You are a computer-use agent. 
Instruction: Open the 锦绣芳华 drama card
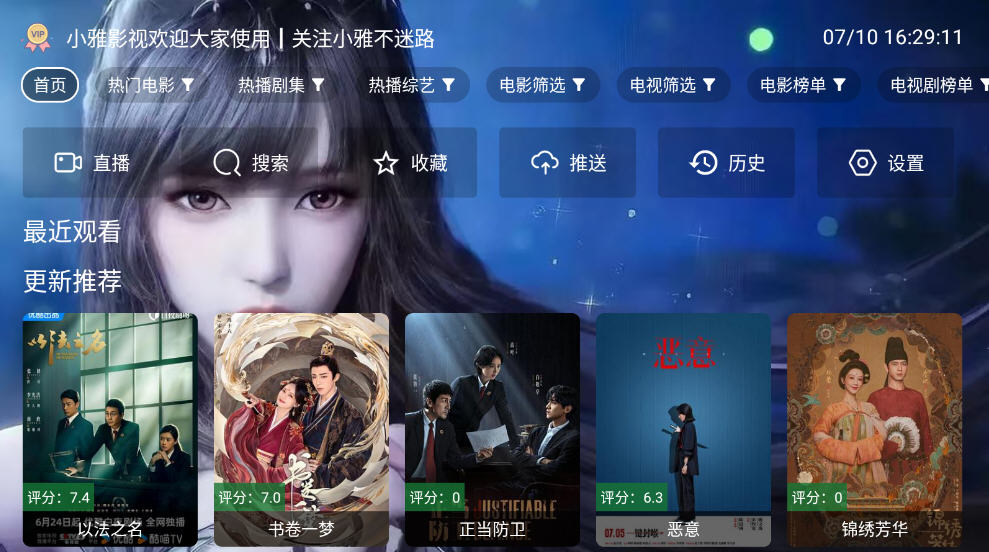click(874, 430)
